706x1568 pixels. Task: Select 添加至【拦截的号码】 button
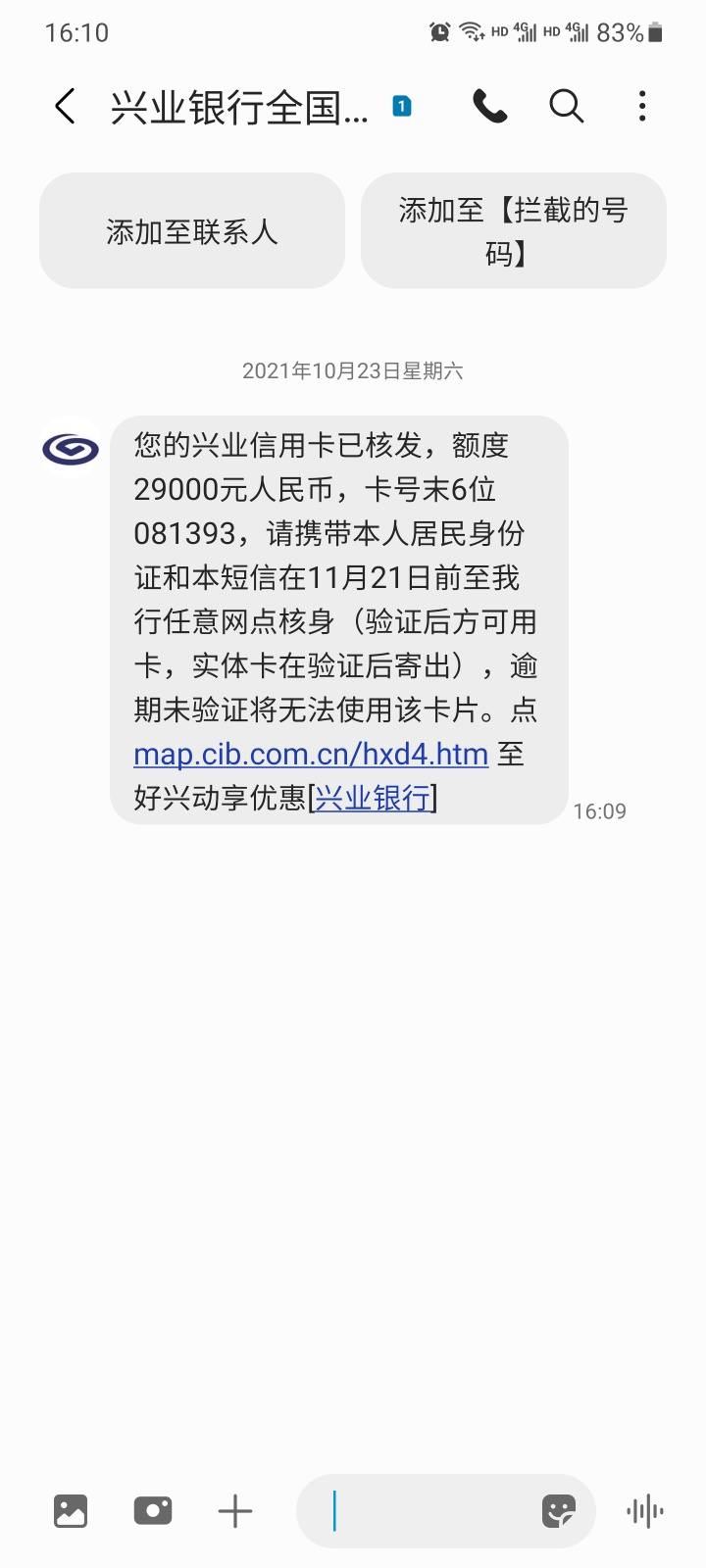click(x=514, y=231)
